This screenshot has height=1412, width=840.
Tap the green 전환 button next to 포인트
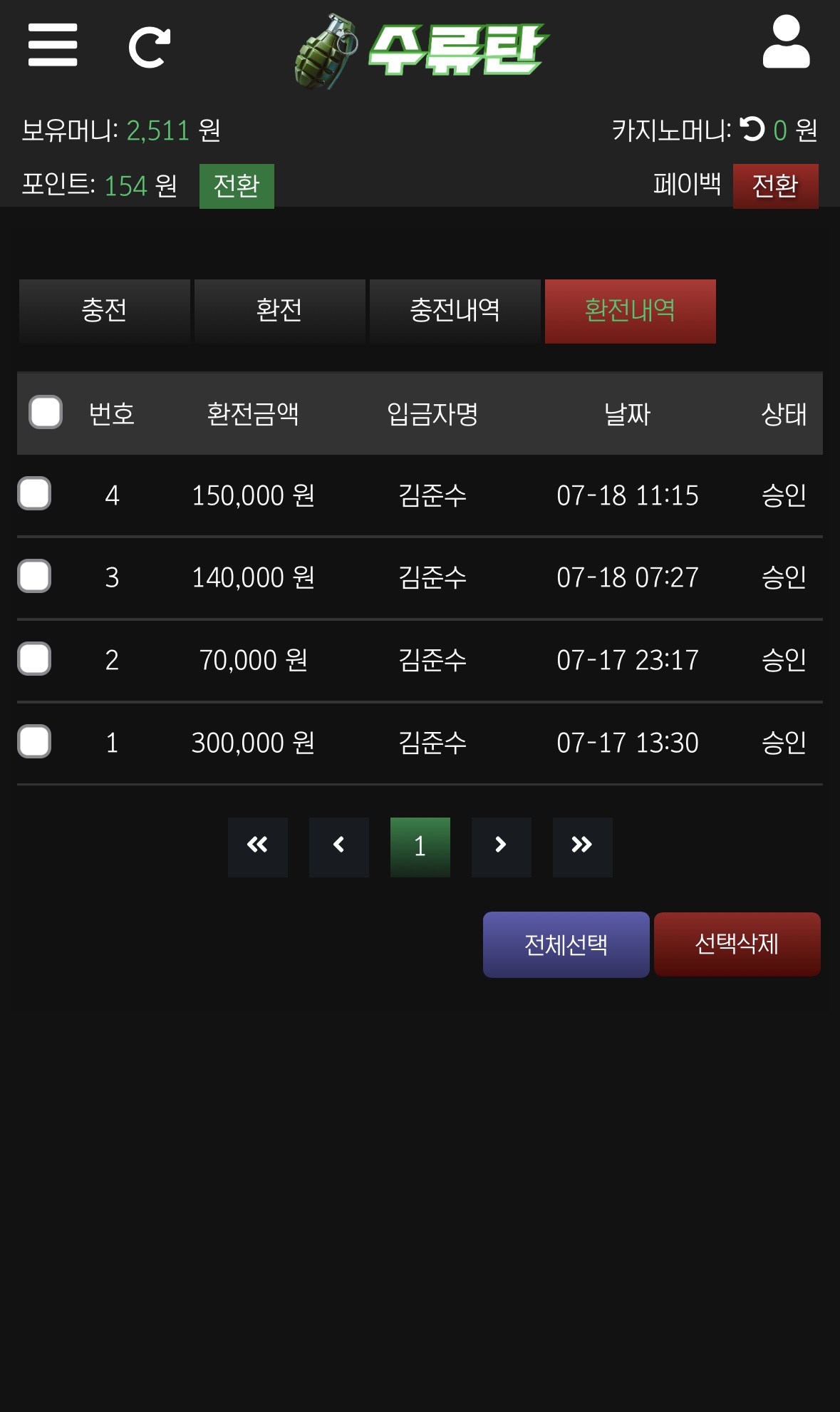pyautogui.click(x=237, y=186)
